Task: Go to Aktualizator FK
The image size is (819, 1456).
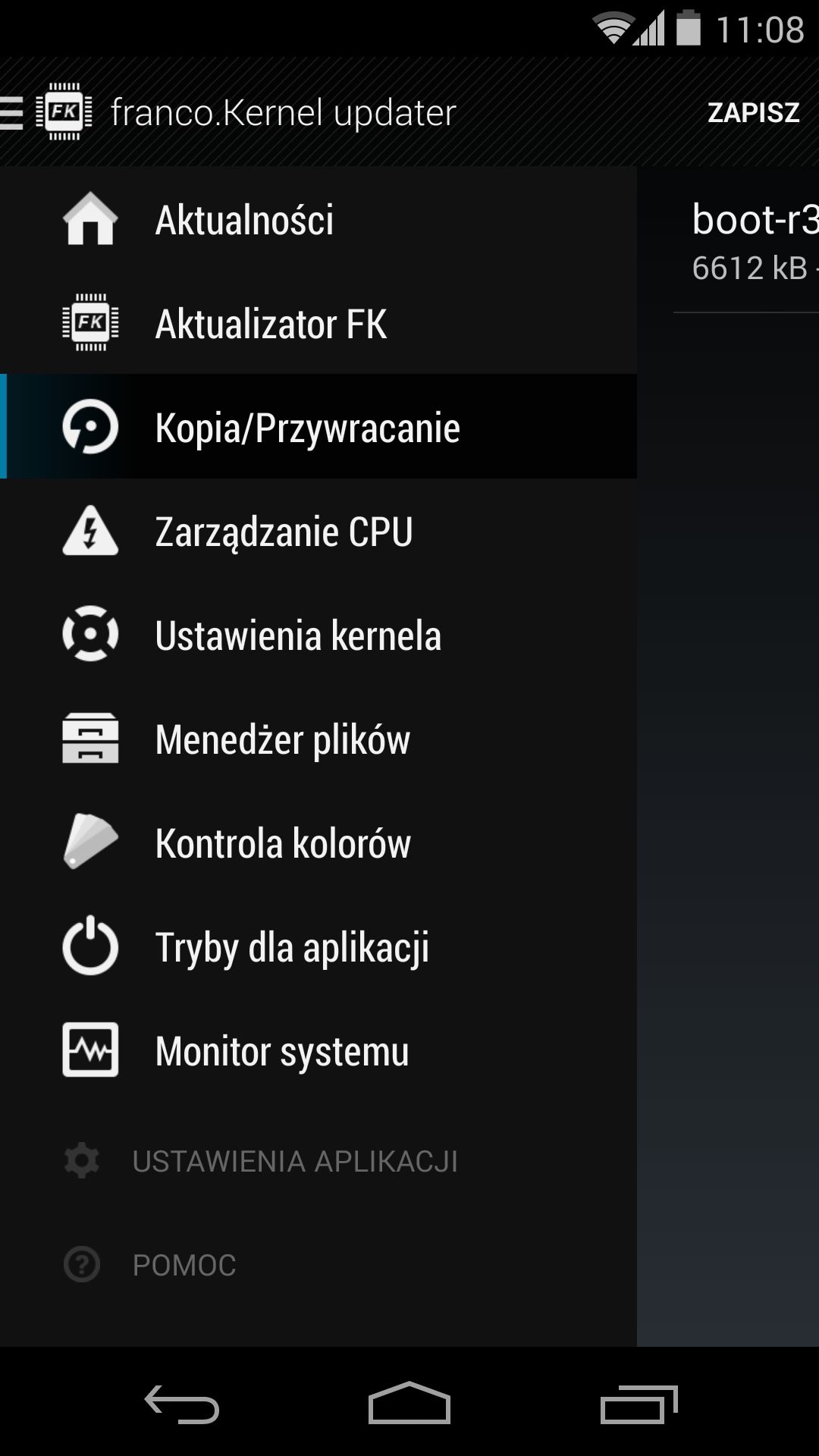Action: [x=318, y=323]
